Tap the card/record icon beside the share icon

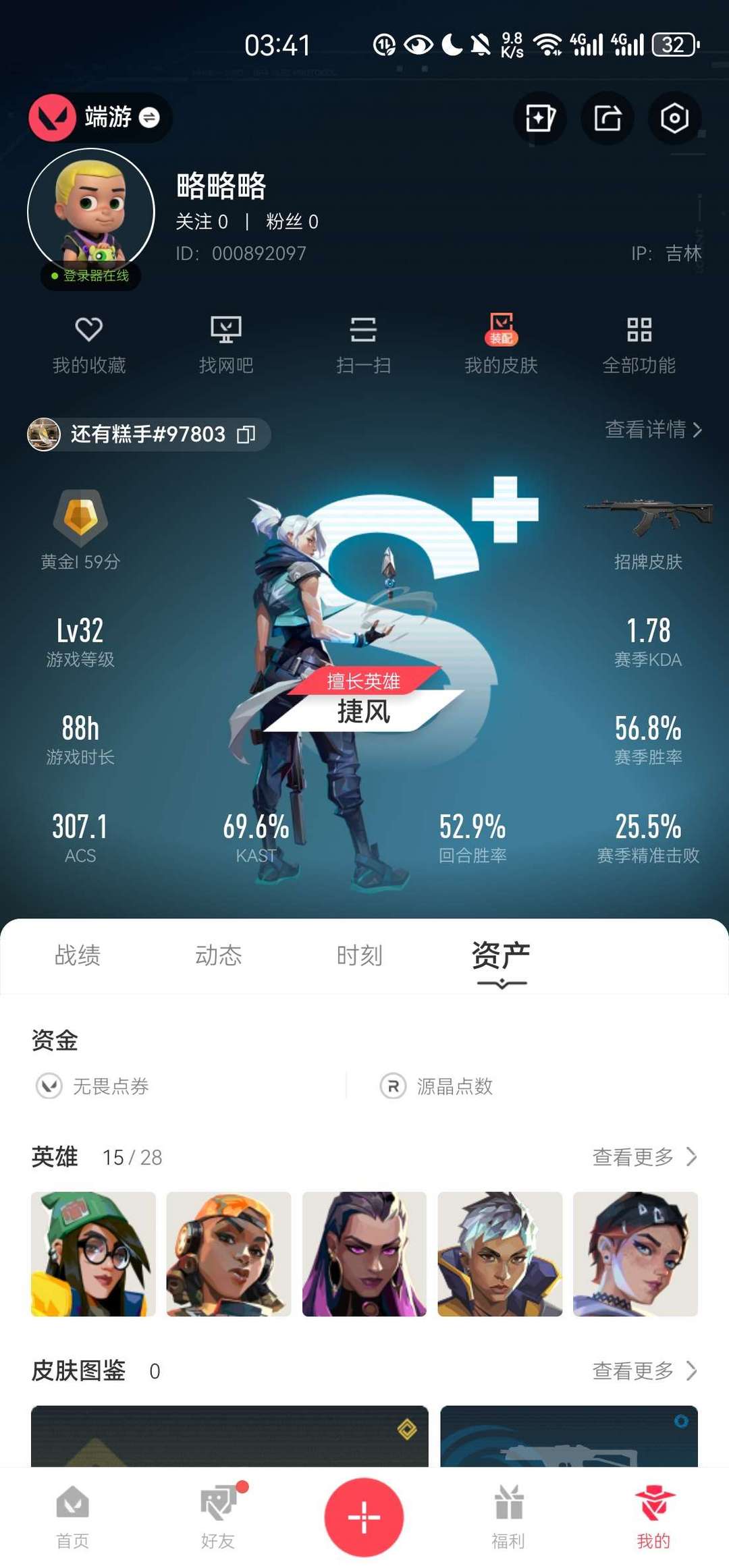pos(539,117)
